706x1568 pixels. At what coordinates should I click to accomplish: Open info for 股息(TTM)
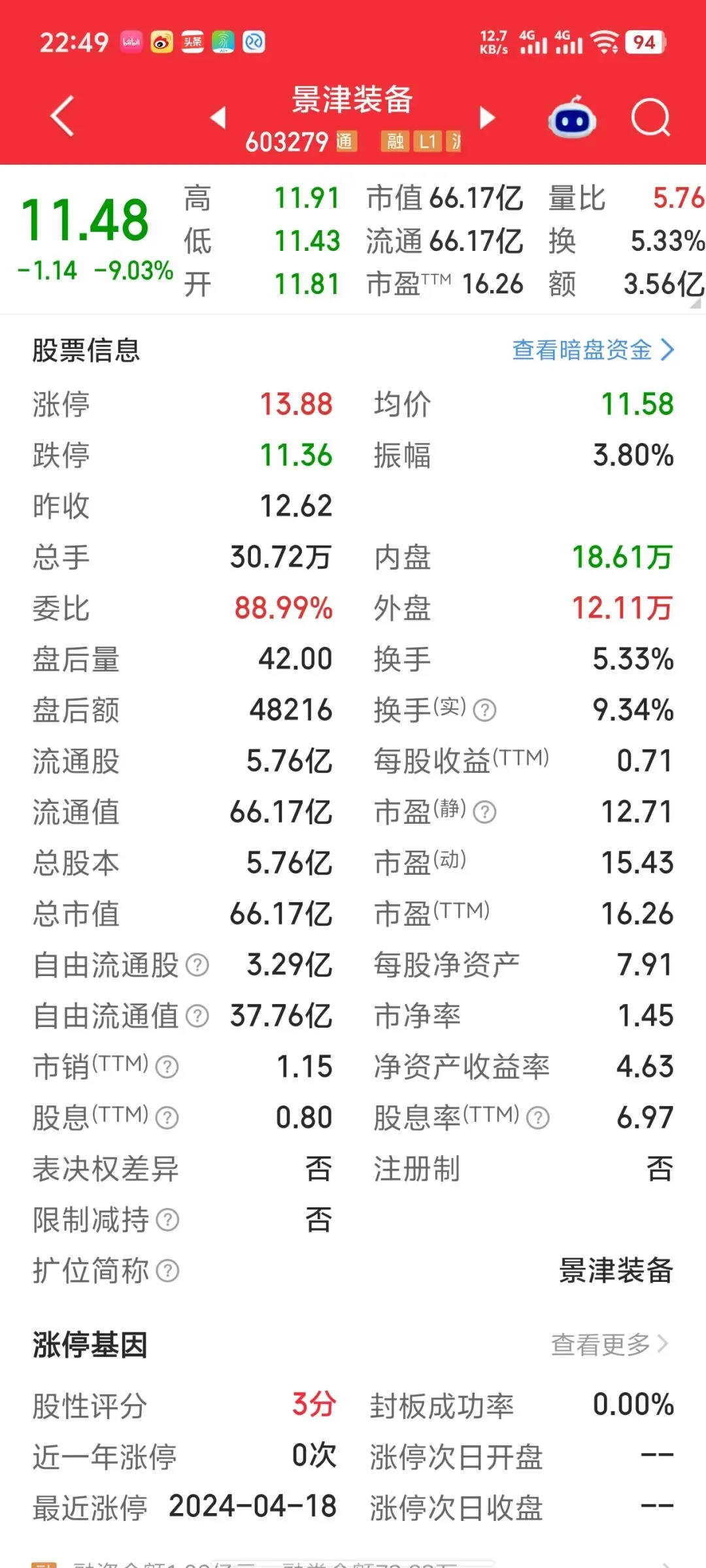(167, 1118)
